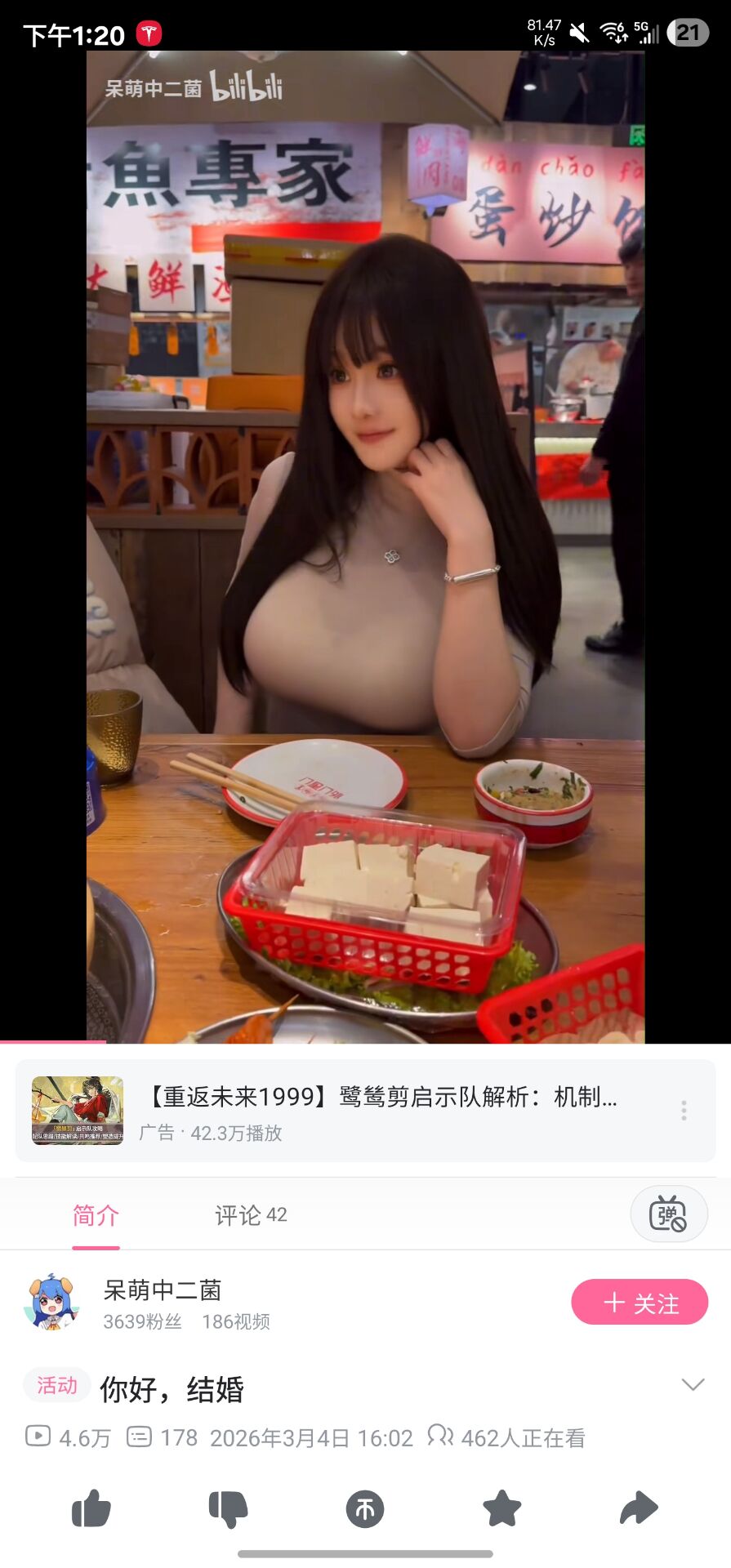The width and height of the screenshot is (731, 1568).
Task: Share this video
Action: (639, 1508)
